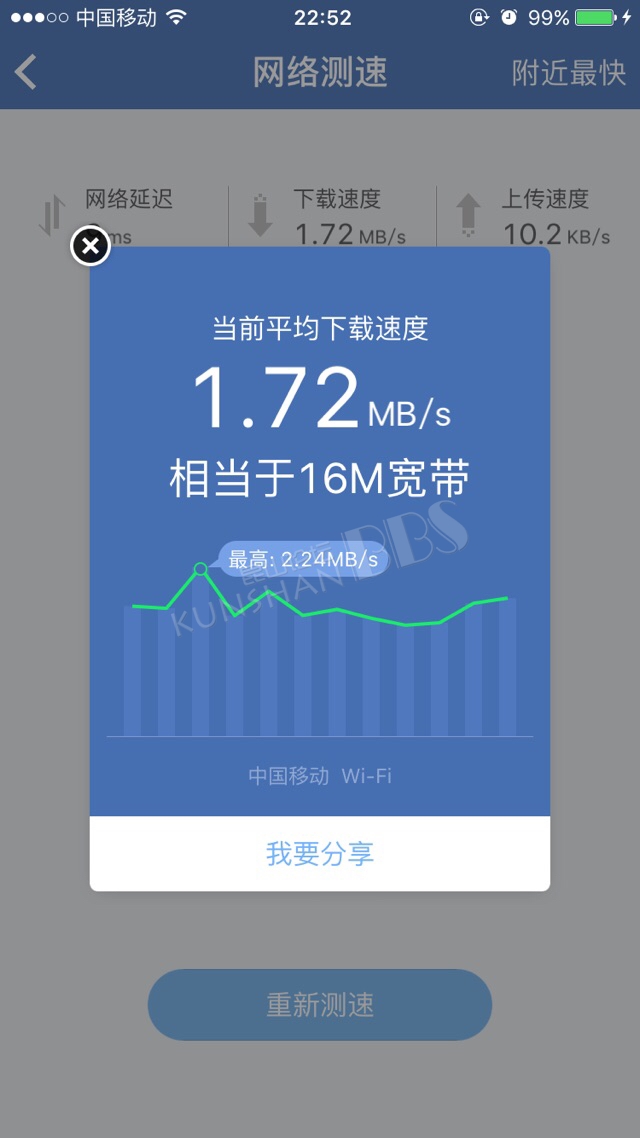The image size is (640, 1138).
Task: Tap 重新测速 to run the test again
Action: click(320, 1004)
